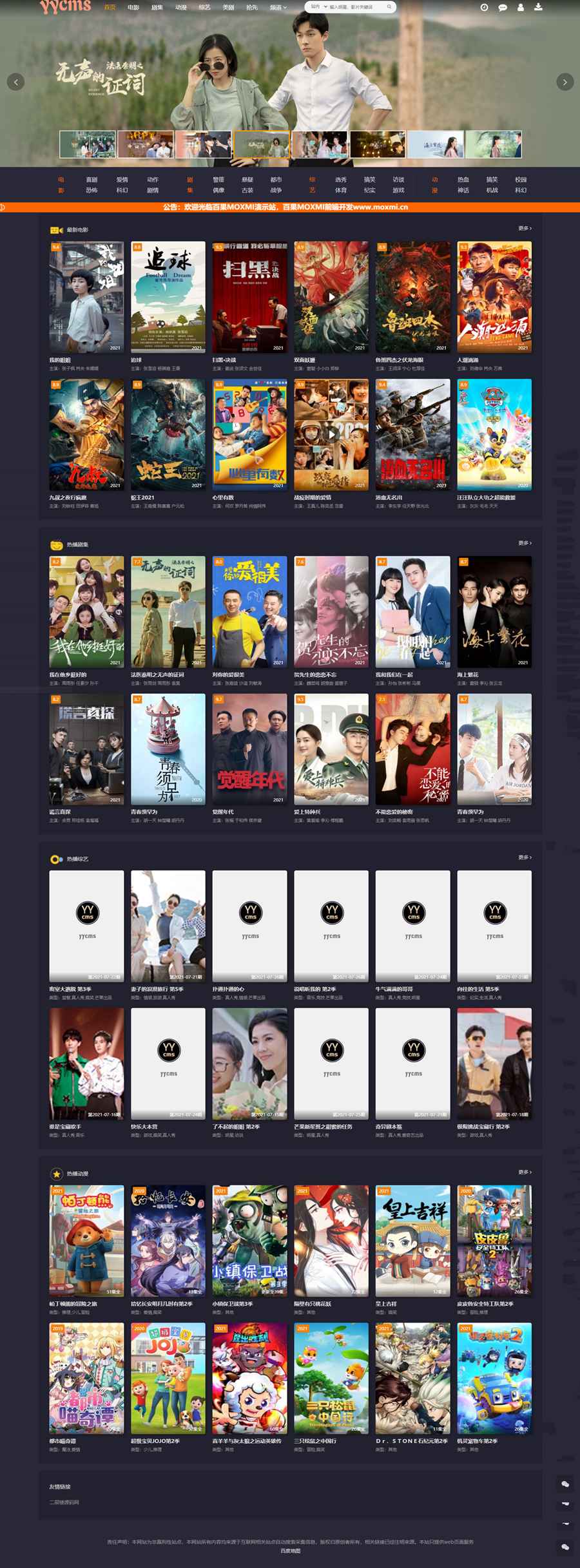Expand the 频道 dropdown in the navigation
The width and height of the screenshot is (580, 1568).
[278, 8]
